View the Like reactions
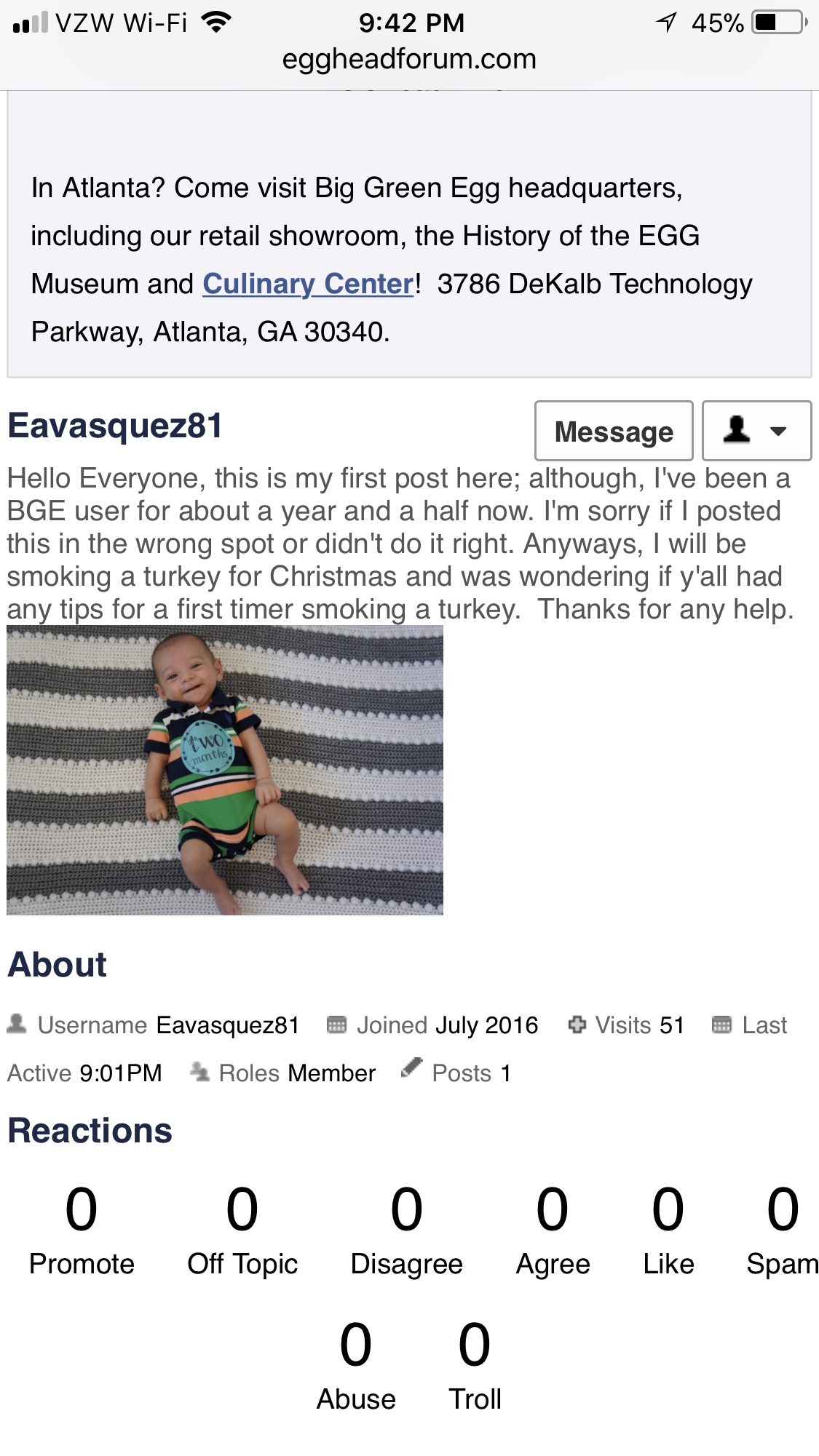 click(x=668, y=1231)
